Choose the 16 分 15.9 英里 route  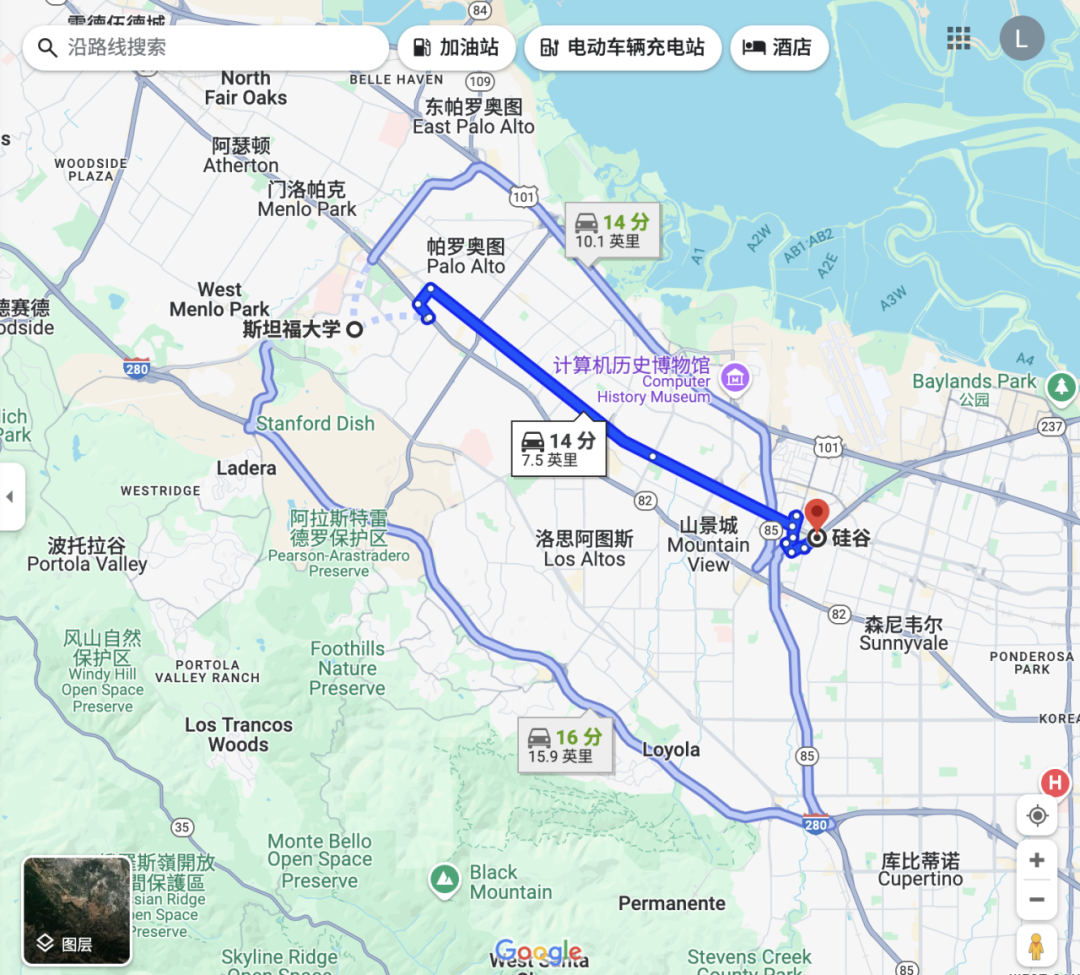(566, 746)
